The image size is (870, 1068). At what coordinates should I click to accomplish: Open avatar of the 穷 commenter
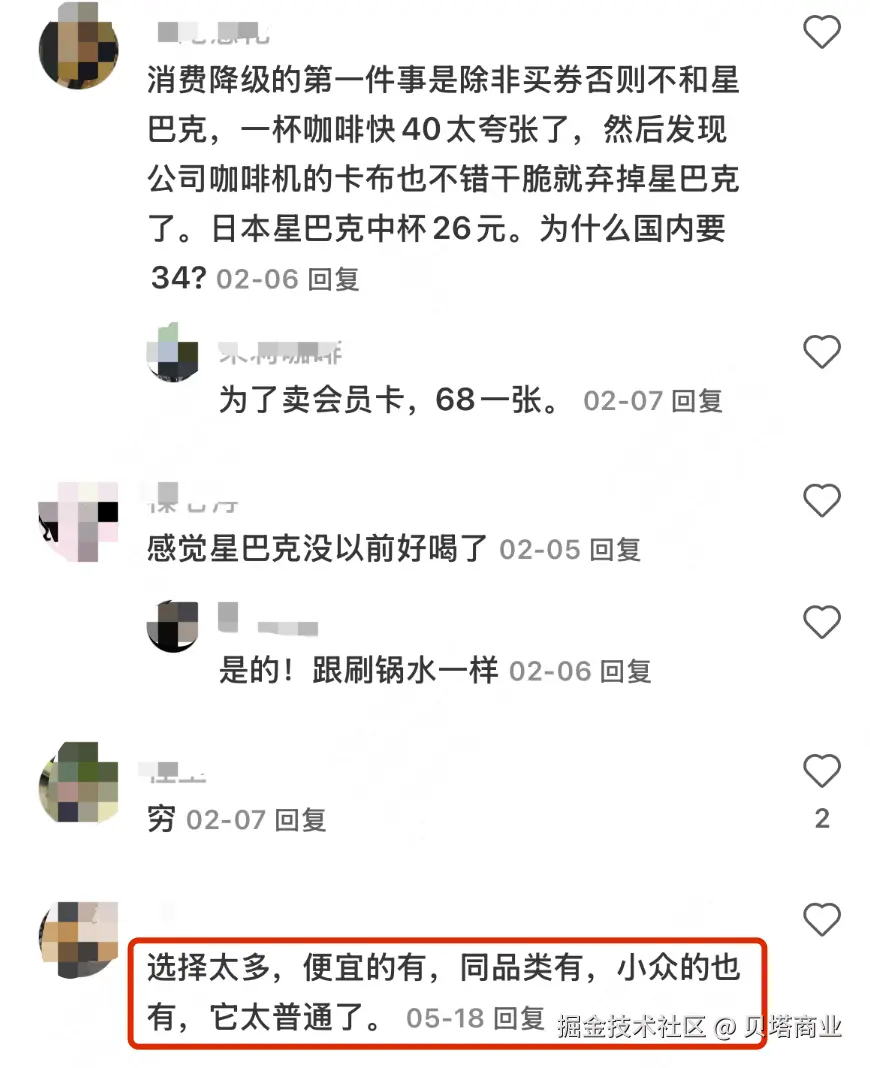tap(78, 782)
